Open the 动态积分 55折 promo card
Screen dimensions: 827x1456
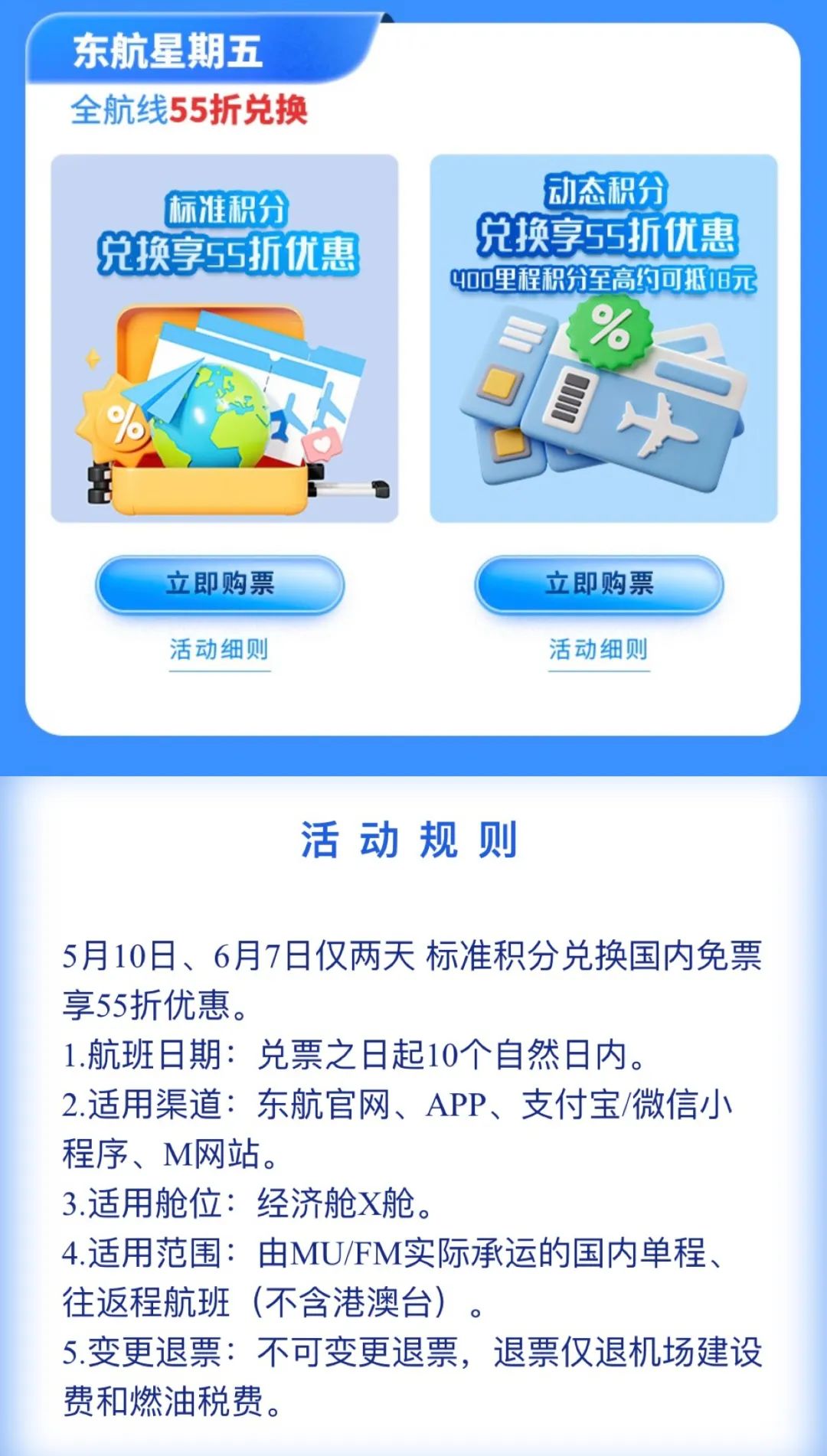tap(603, 339)
